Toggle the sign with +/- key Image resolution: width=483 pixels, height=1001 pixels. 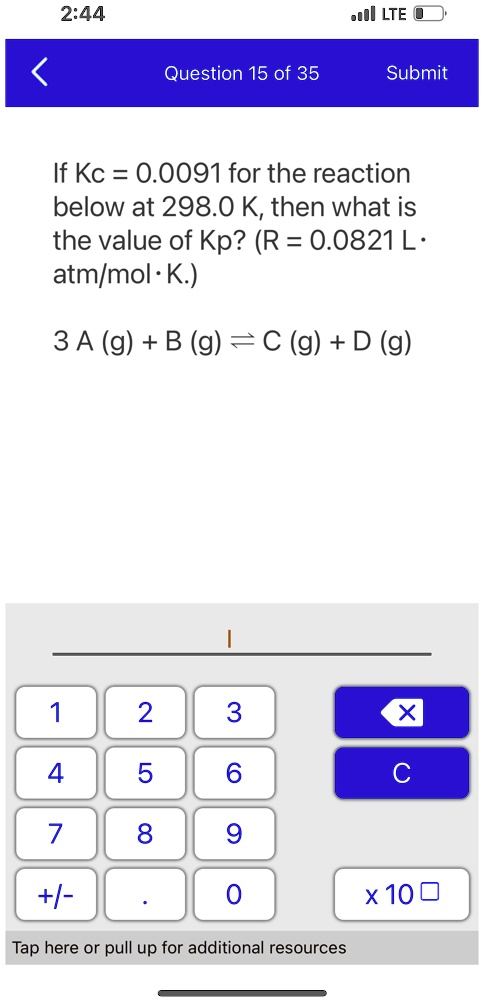[x=56, y=894]
